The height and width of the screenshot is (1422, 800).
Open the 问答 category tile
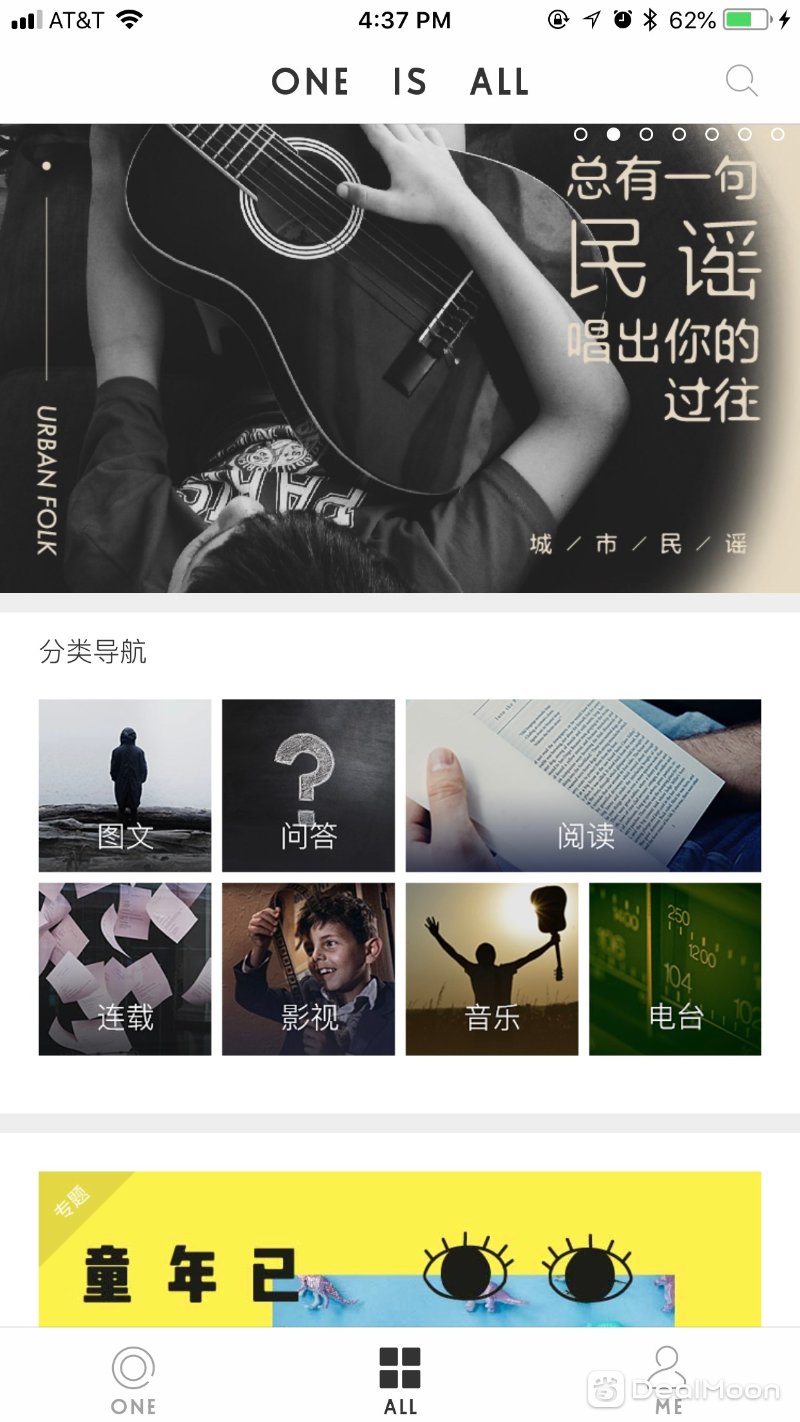[308, 785]
